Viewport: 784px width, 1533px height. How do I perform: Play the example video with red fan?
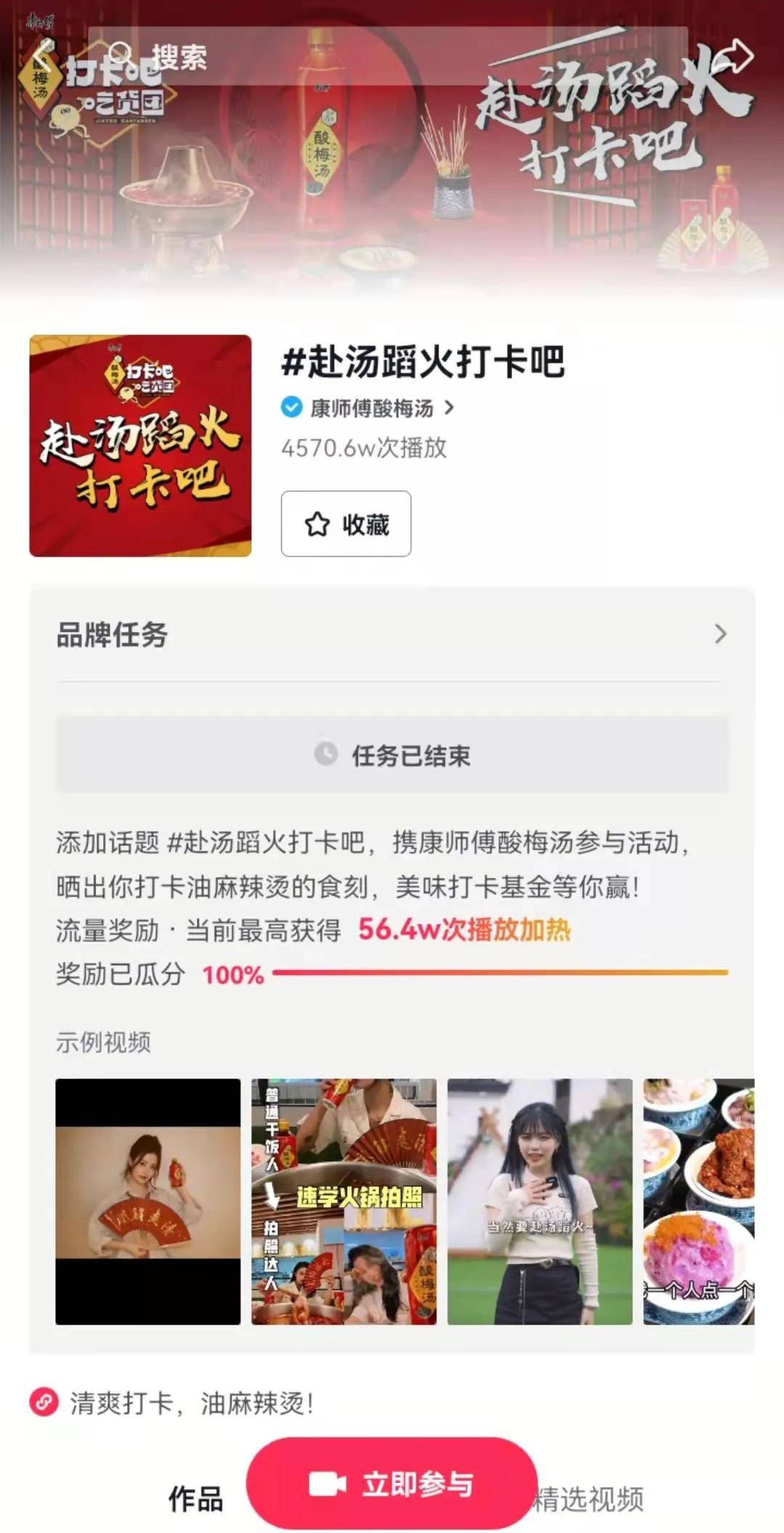point(148,1201)
